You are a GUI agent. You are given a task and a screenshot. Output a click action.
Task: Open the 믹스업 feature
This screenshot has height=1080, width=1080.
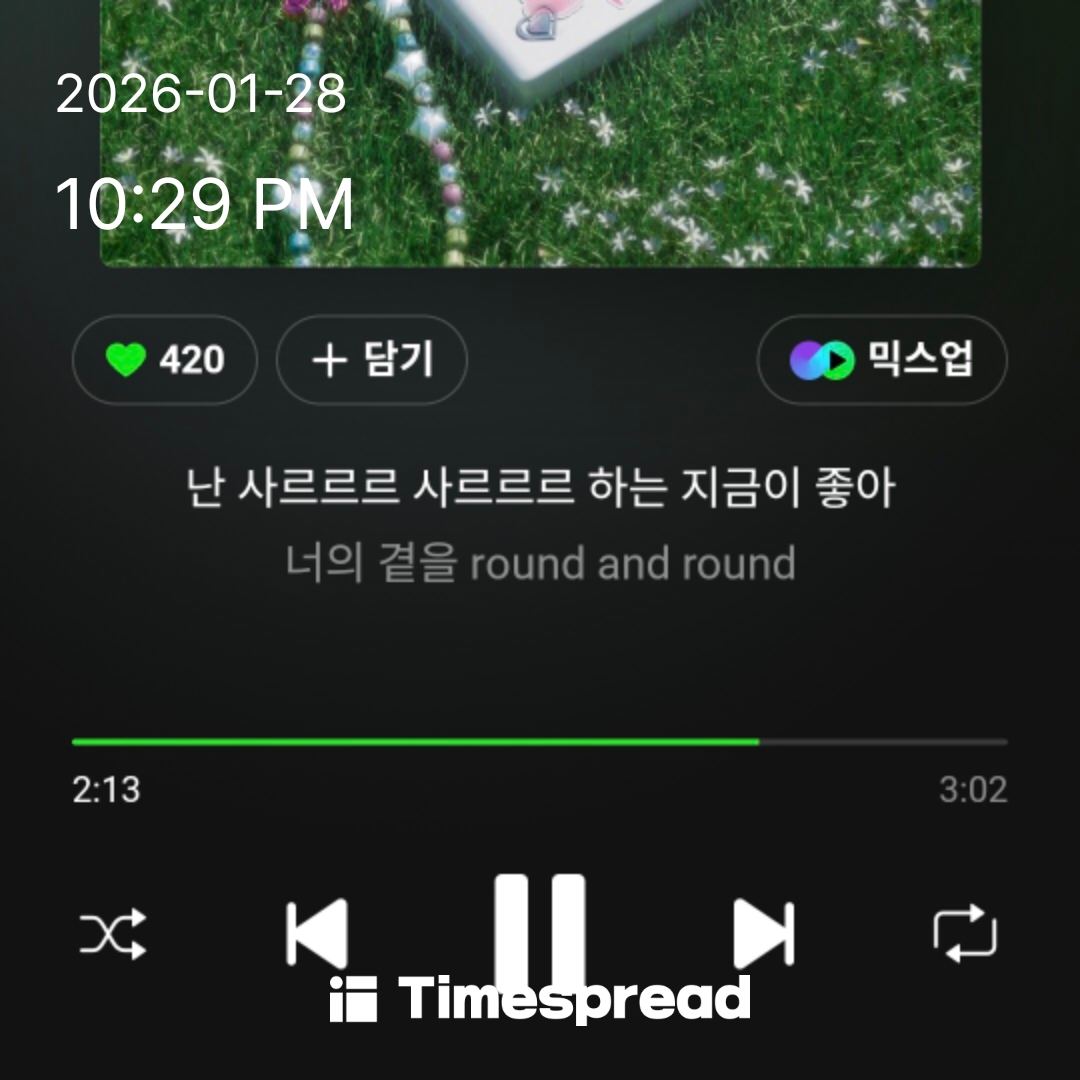click(x=881, y=360)
